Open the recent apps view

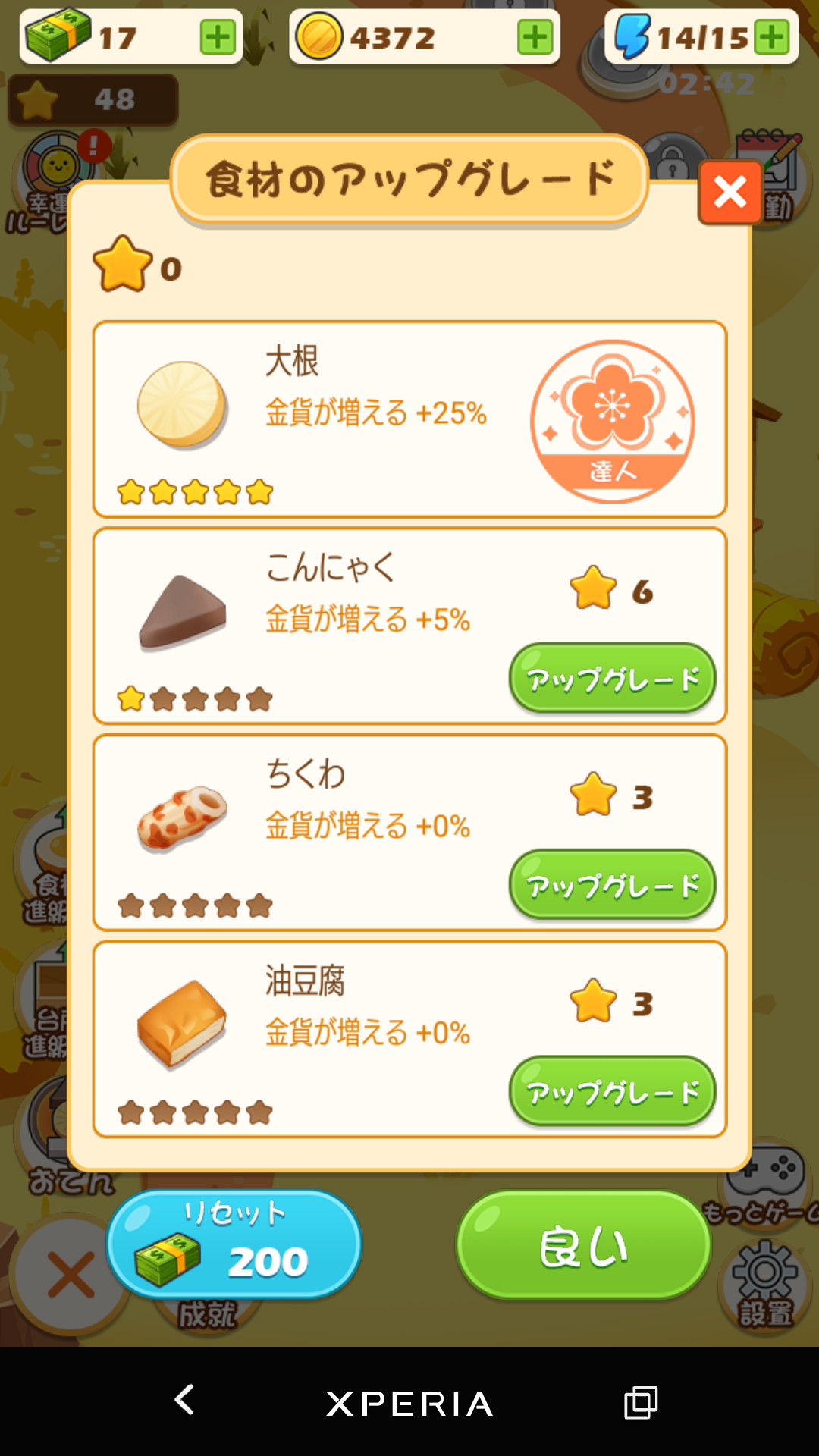pyautogui.click(x=641, y=1402)
